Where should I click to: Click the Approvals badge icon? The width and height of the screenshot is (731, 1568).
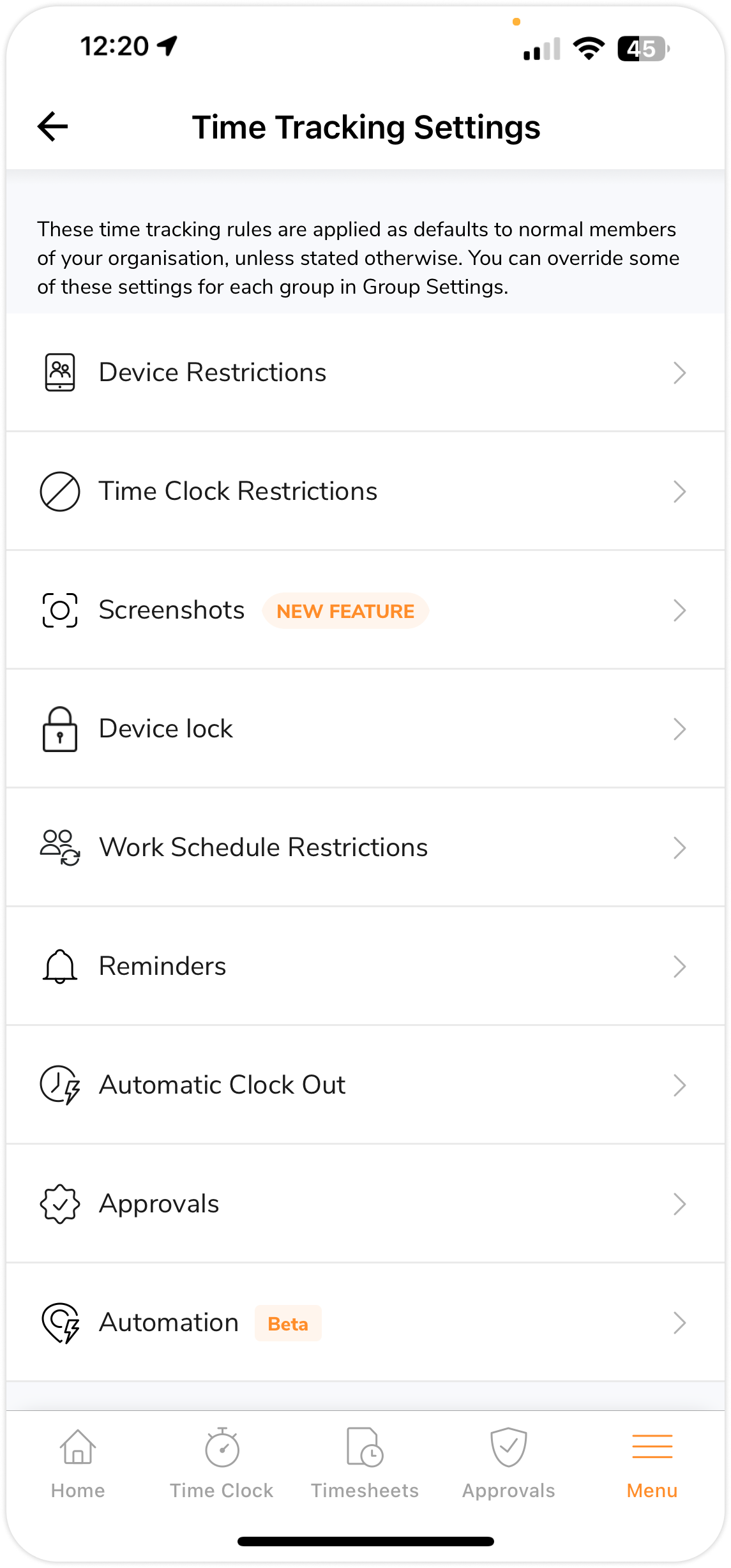(59, 1204)
